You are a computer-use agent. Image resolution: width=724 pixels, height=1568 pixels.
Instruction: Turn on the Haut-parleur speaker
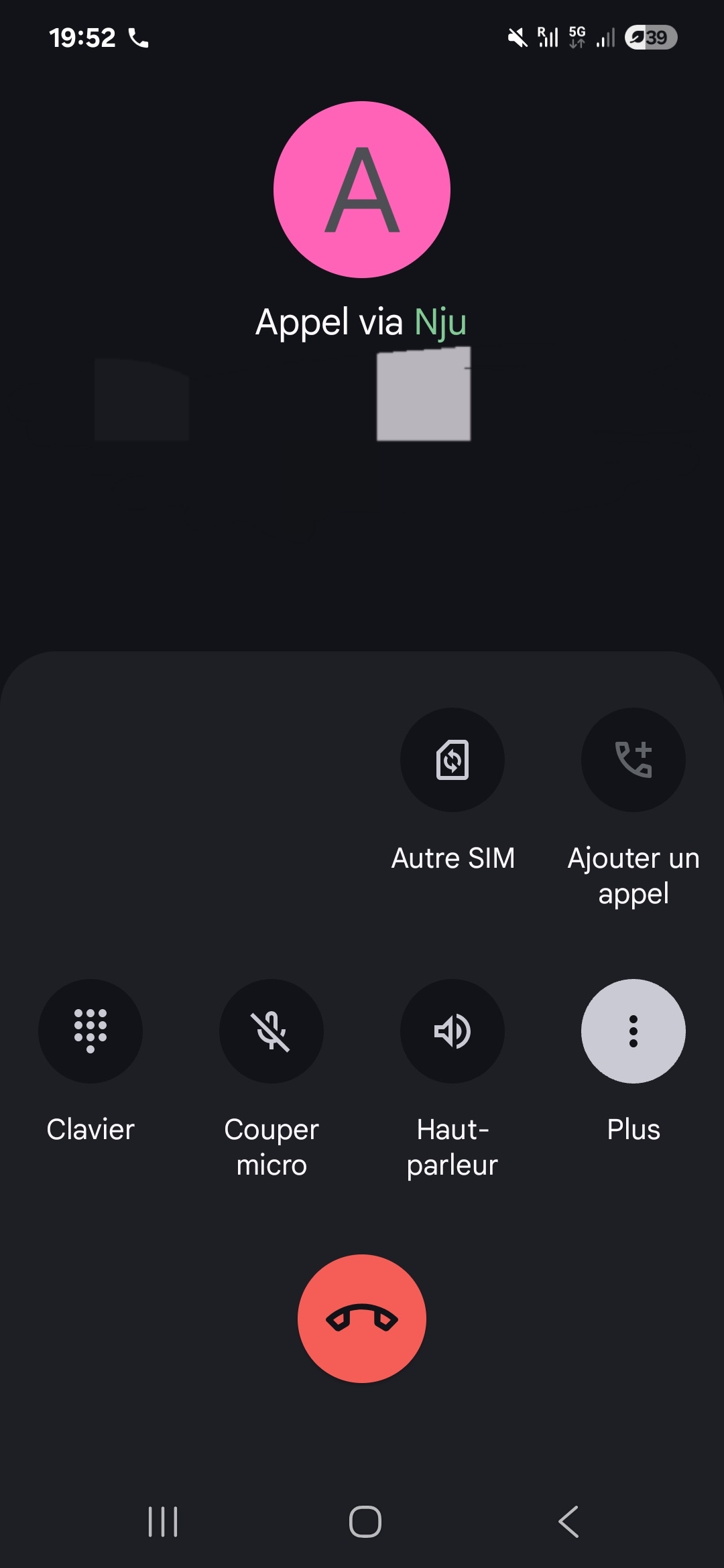click(452, 1031)
